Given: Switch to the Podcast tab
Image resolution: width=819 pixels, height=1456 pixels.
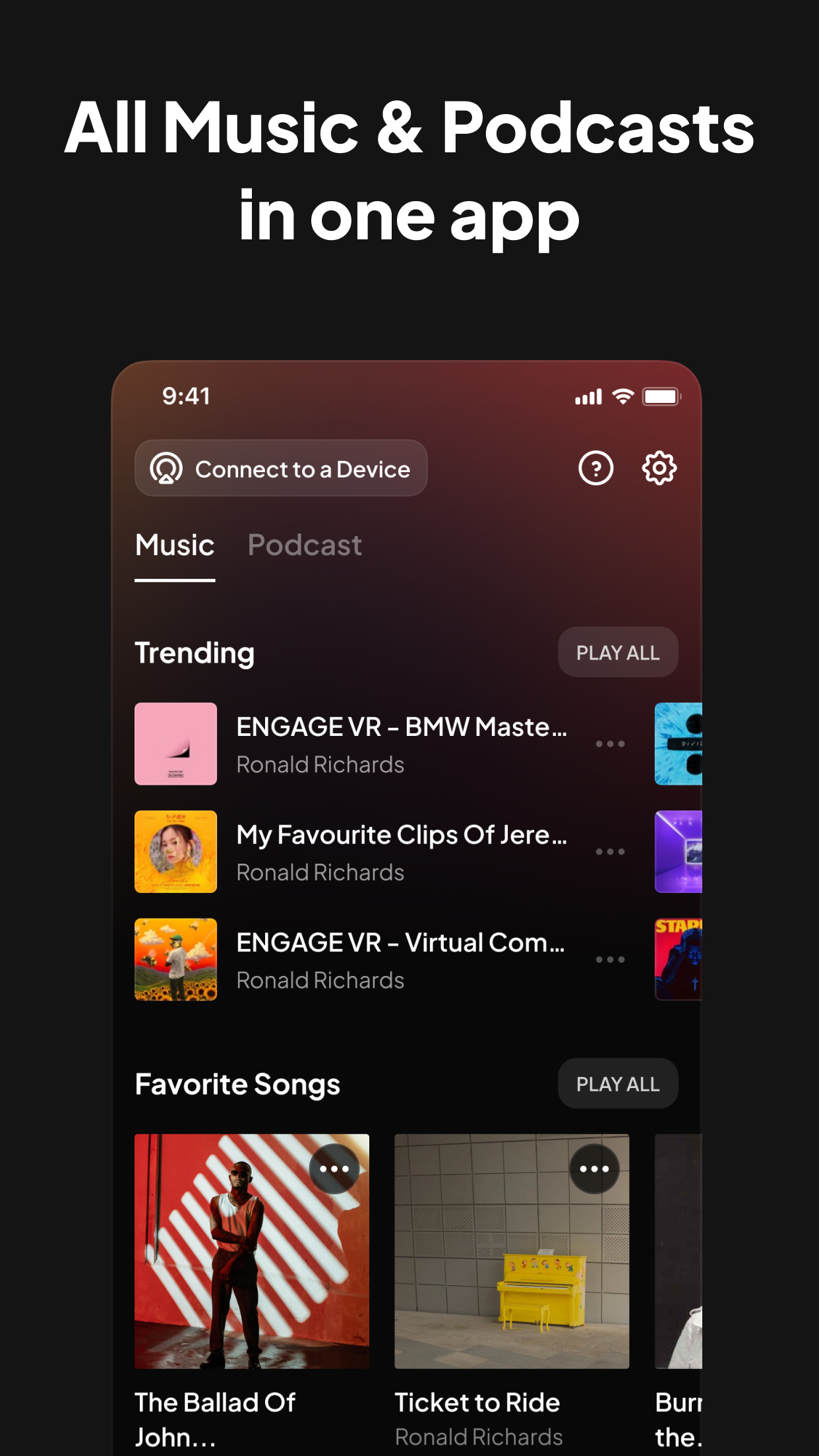Looking at the screenshot, I should click(305, 545).
